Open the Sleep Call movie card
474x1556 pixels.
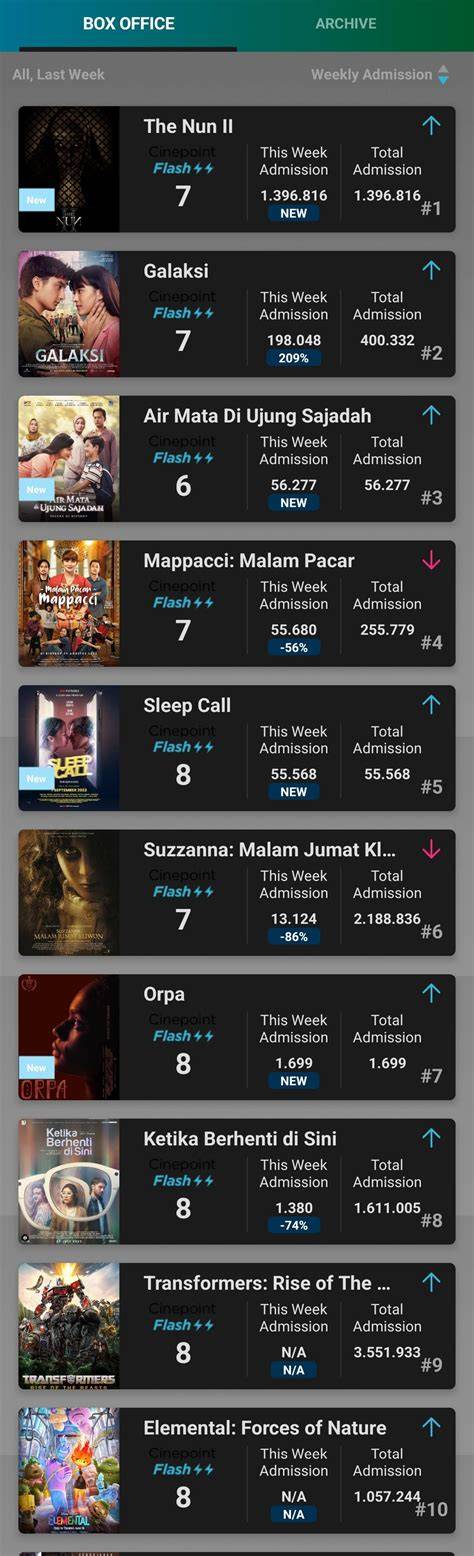(237, 748)
